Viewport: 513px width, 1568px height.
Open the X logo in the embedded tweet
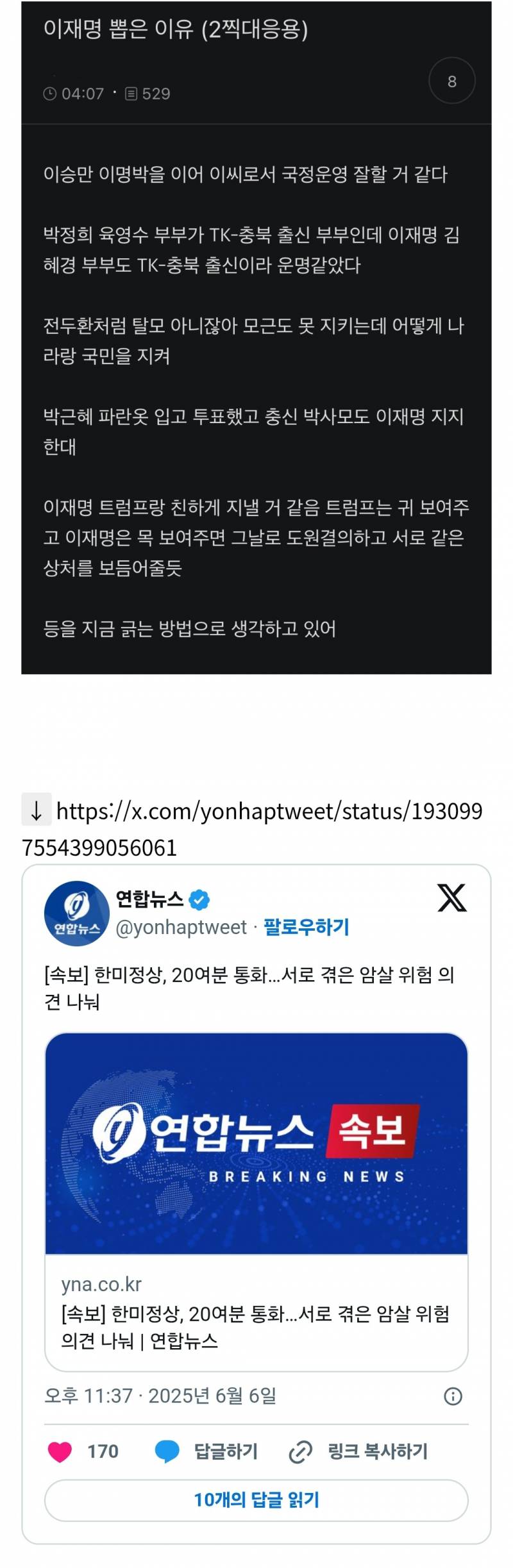point(451,897)
